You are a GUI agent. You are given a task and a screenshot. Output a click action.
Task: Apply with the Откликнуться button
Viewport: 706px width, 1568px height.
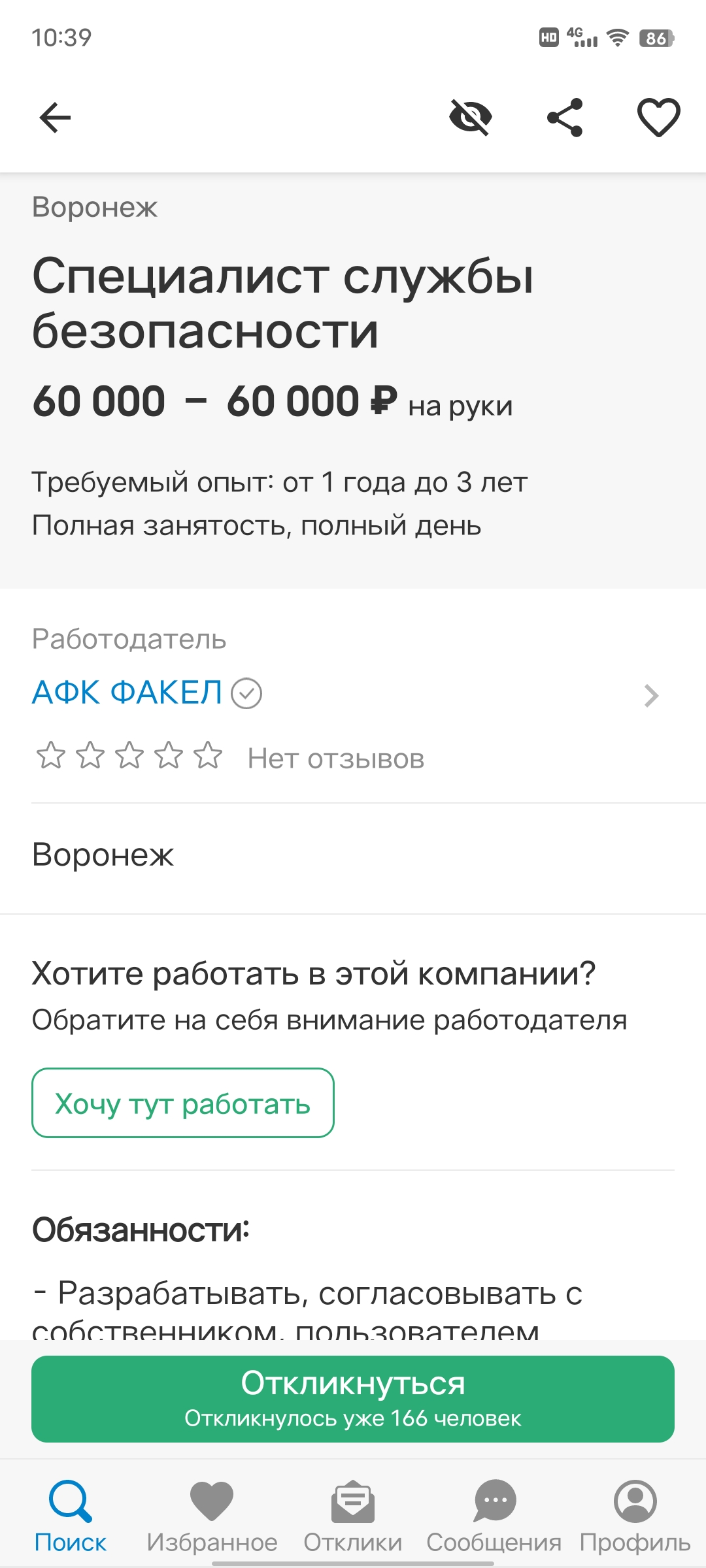(353, 1398)
